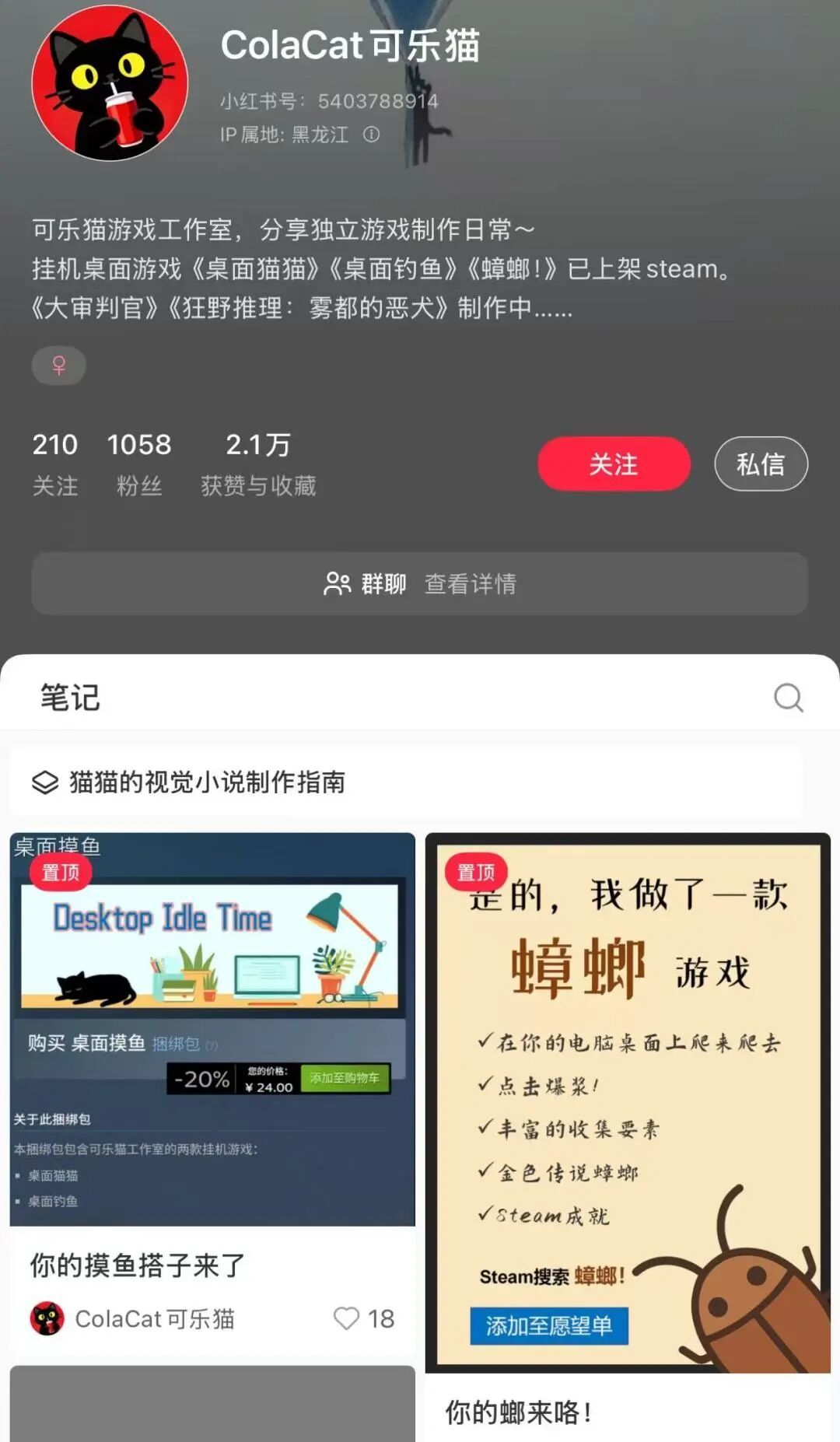The height and width of the screenshot is (1442, 840).
Task: Click the group chat people icon
Action: point(337,584)
